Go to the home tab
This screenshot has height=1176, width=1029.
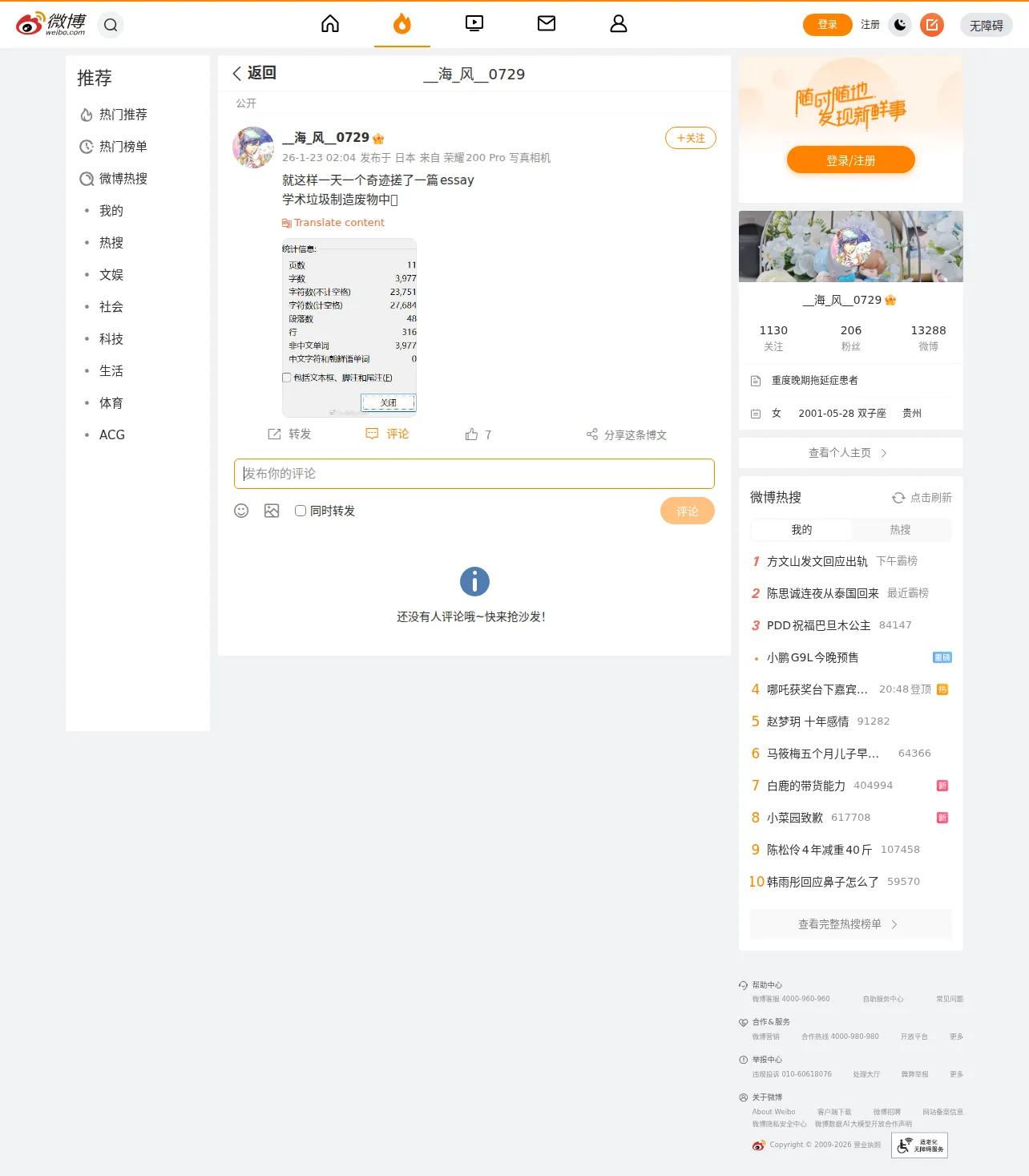pos(330,24)
